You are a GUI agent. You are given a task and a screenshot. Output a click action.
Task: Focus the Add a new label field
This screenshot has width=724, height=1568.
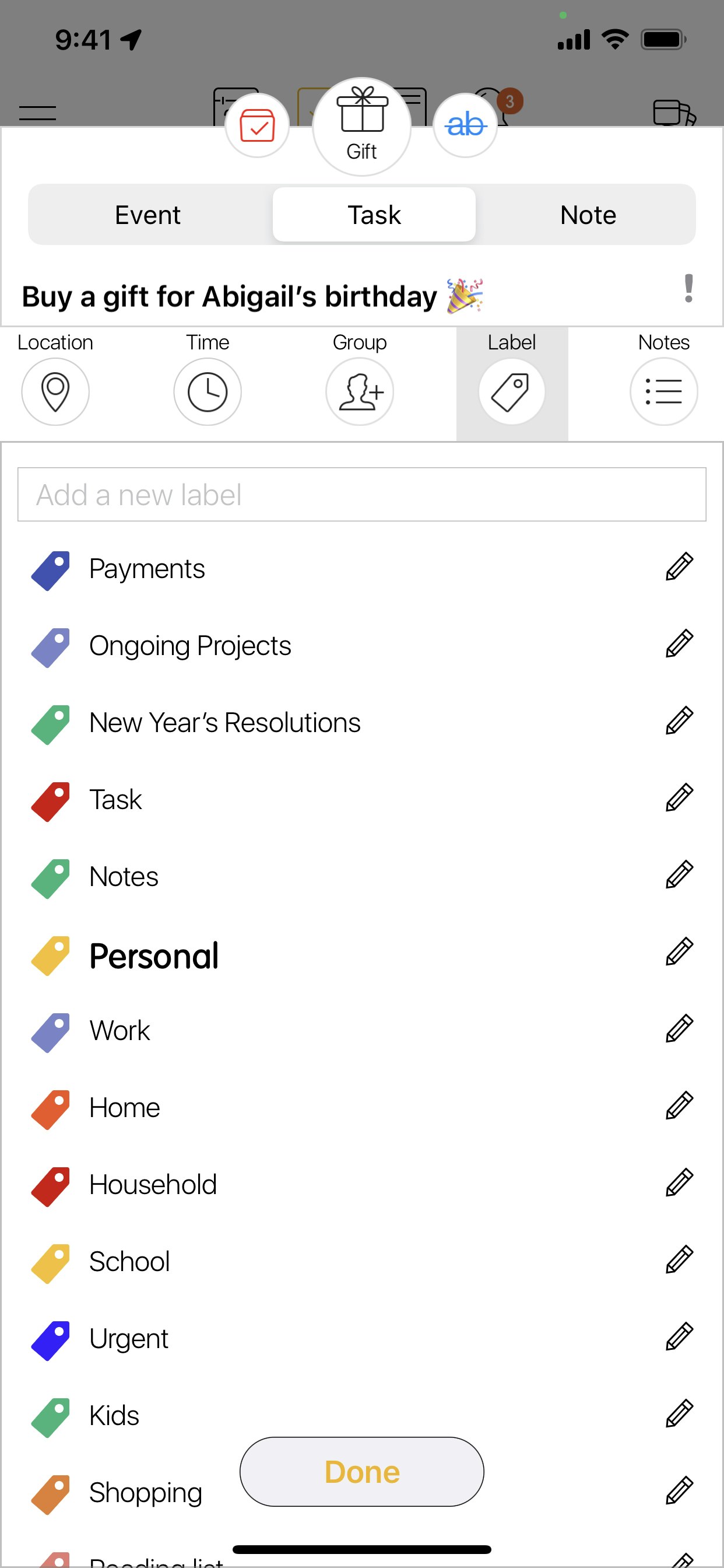pos(361,494)
